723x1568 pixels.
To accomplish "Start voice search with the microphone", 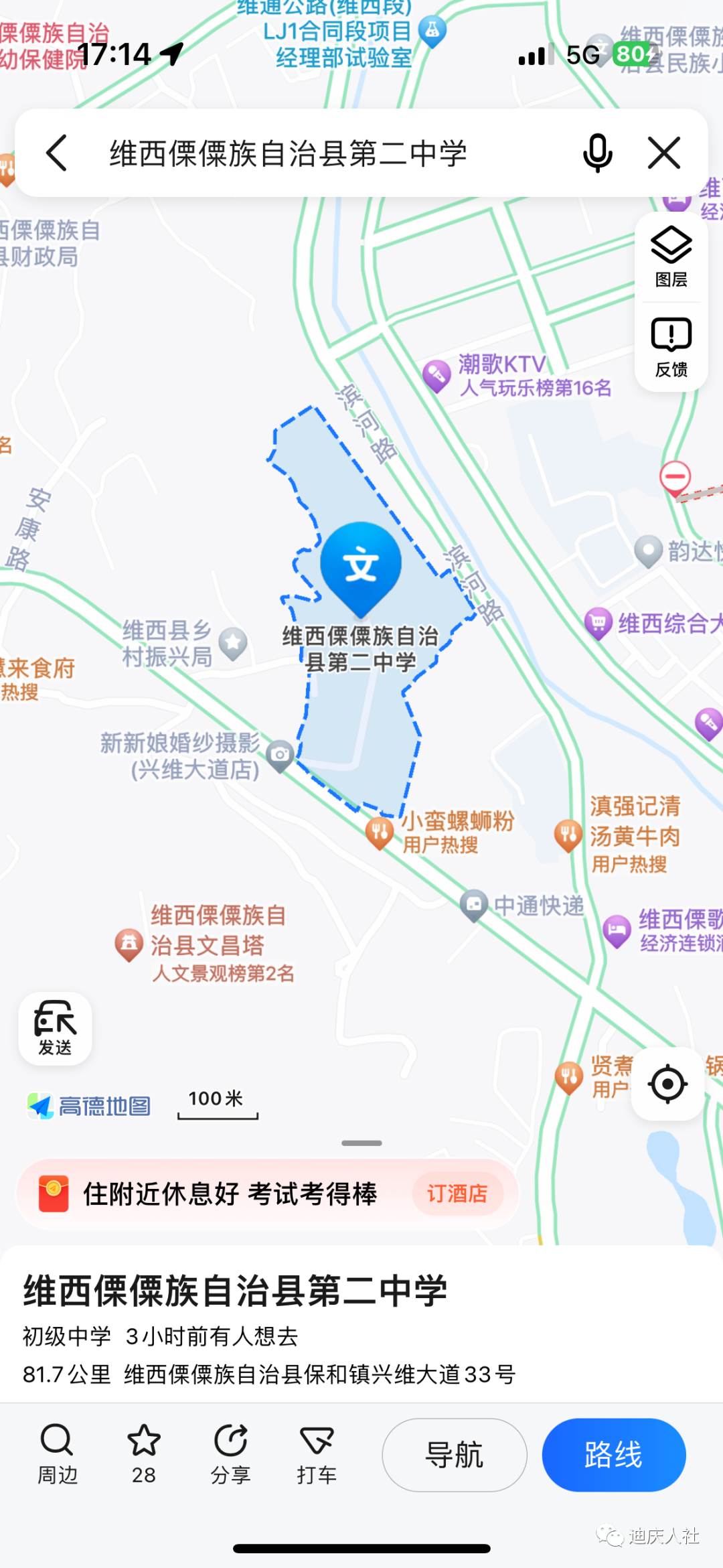I will coord(597,153).
